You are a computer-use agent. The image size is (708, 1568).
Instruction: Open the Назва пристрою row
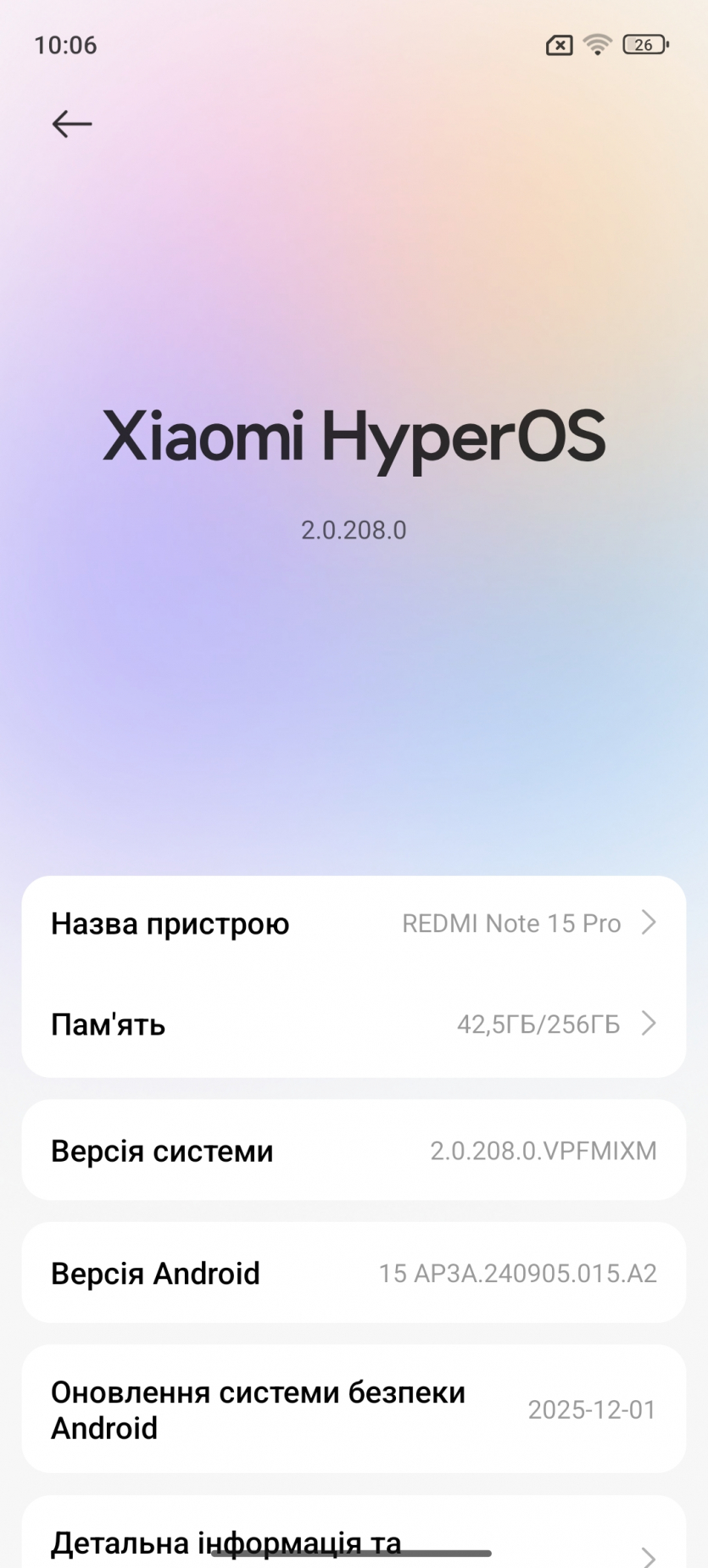tap(353, 924)
